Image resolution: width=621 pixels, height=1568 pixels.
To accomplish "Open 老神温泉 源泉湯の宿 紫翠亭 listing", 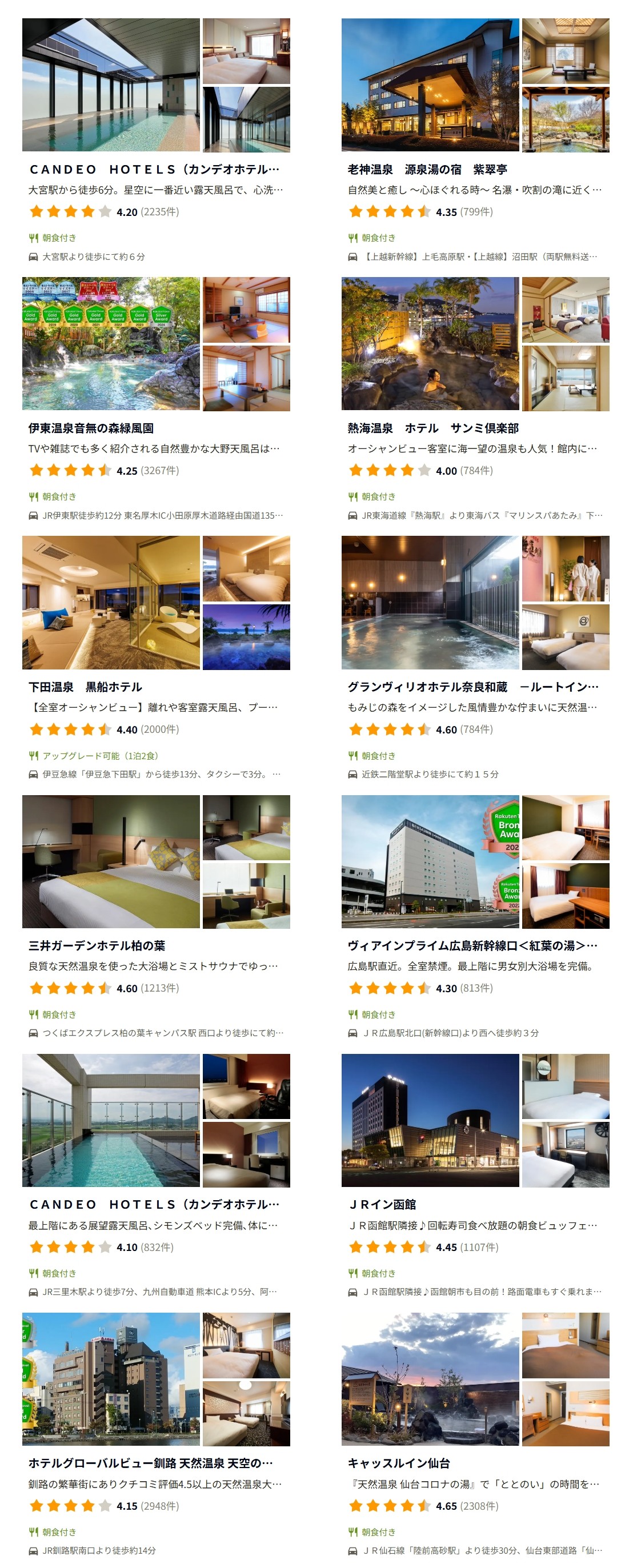I will (x=427, y=169).
